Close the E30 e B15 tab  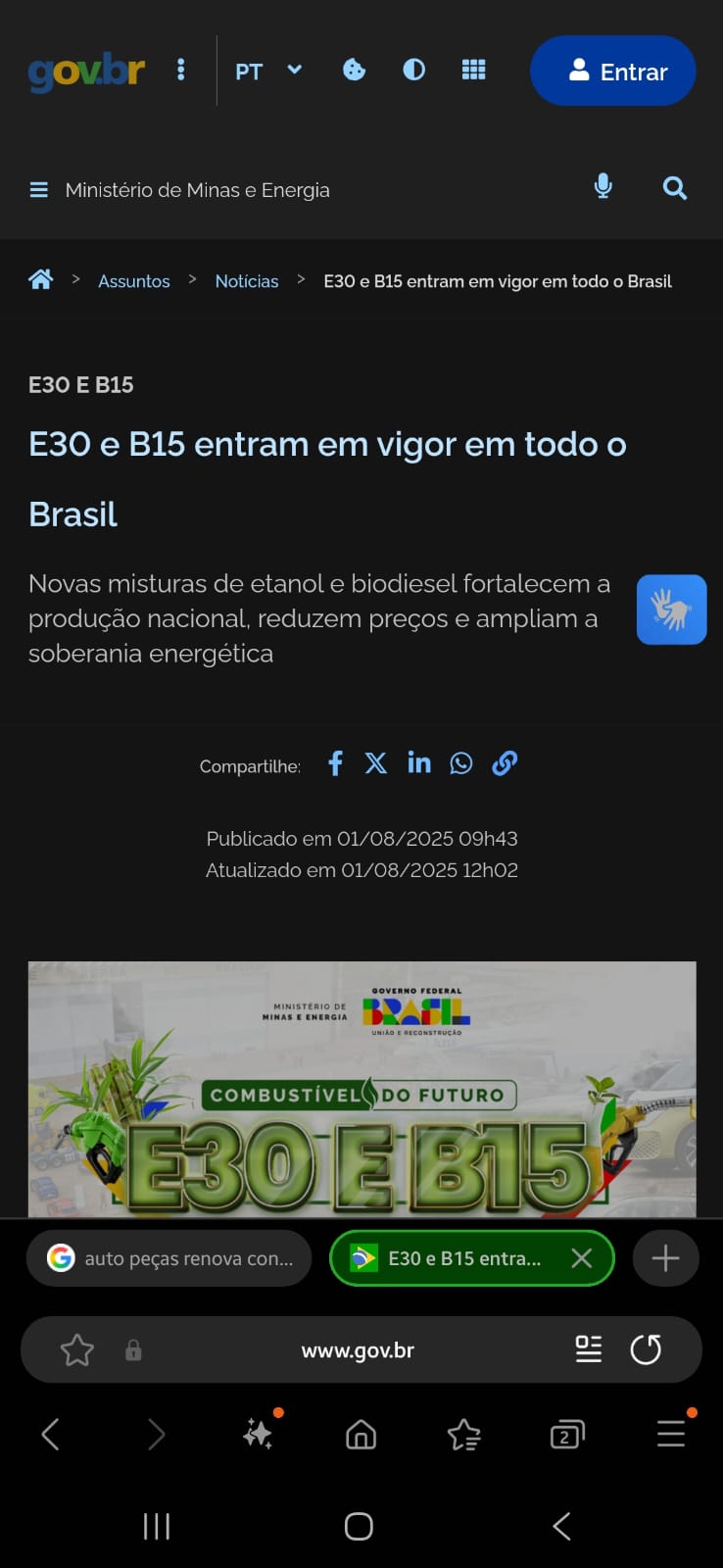pos(581,1258)
